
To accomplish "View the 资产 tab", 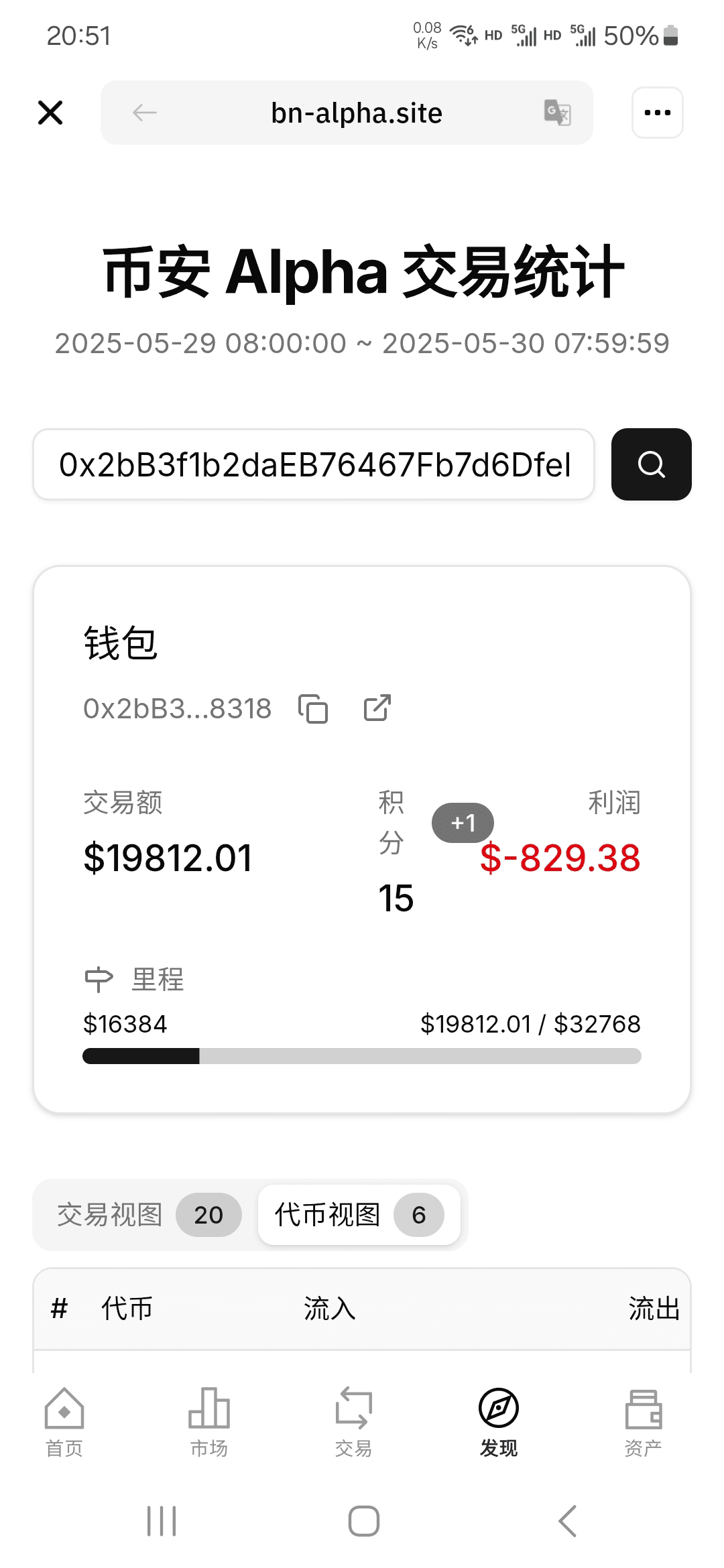I will pyautogui.click(x=644, y=1422).
